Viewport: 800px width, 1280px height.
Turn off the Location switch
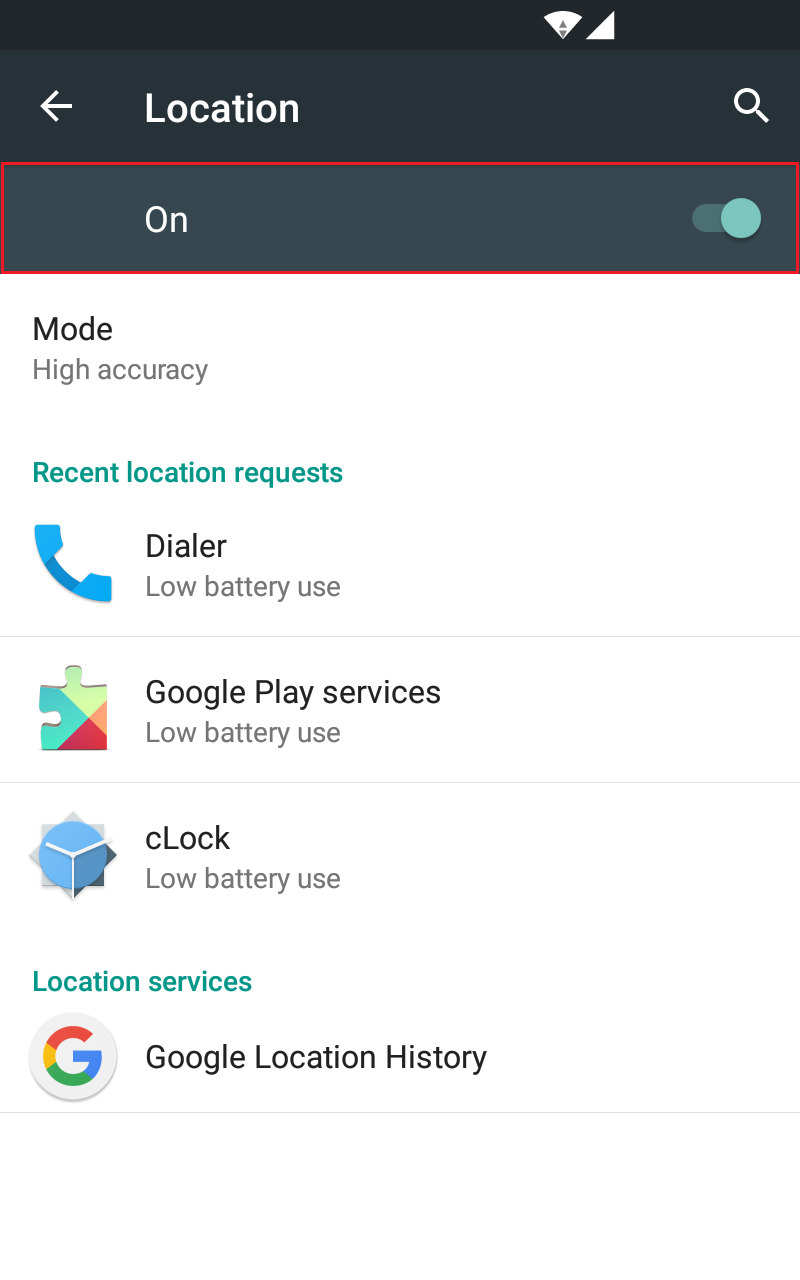(727, 218)
